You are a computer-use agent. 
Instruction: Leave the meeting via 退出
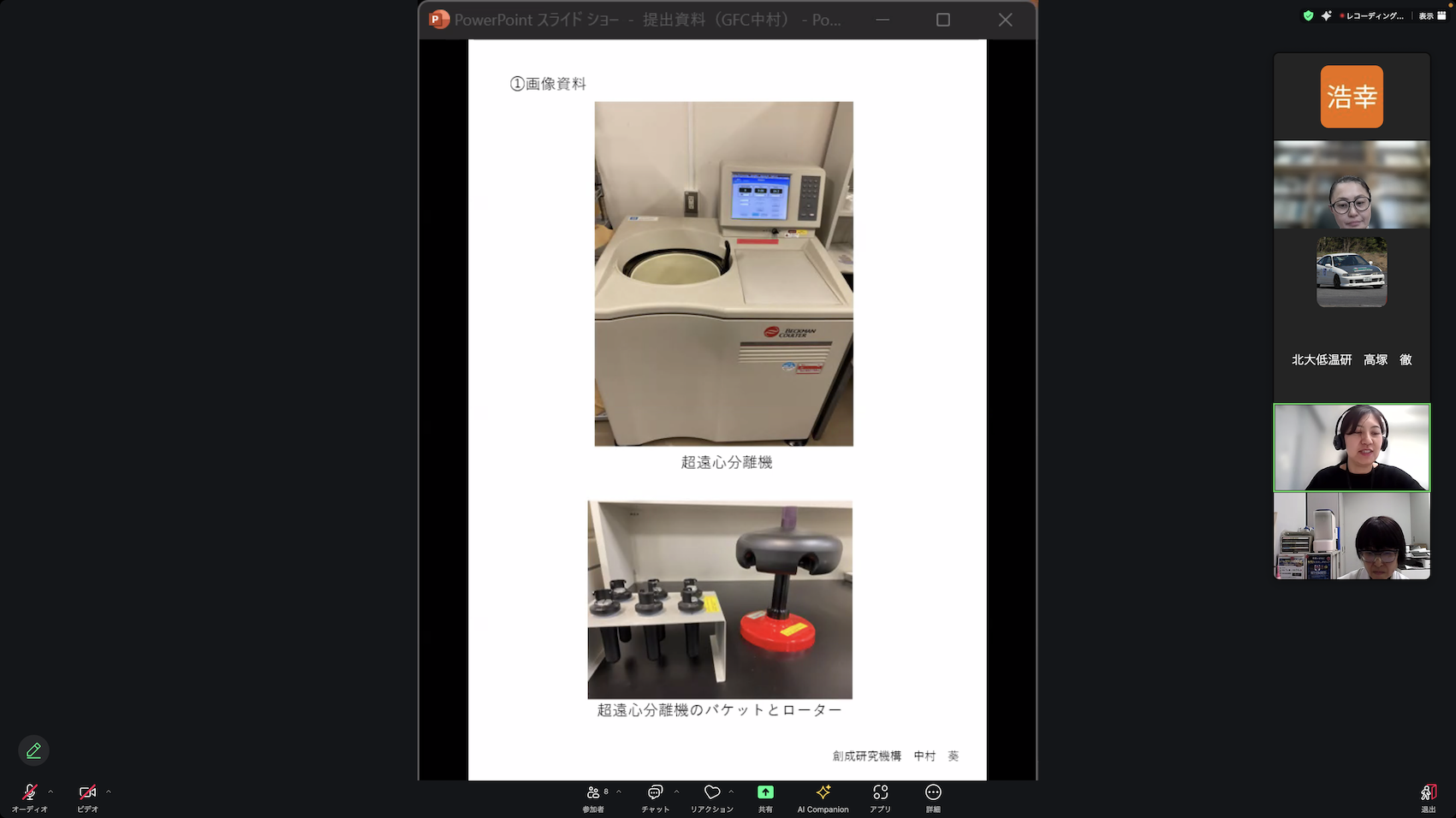(1428, 797)
